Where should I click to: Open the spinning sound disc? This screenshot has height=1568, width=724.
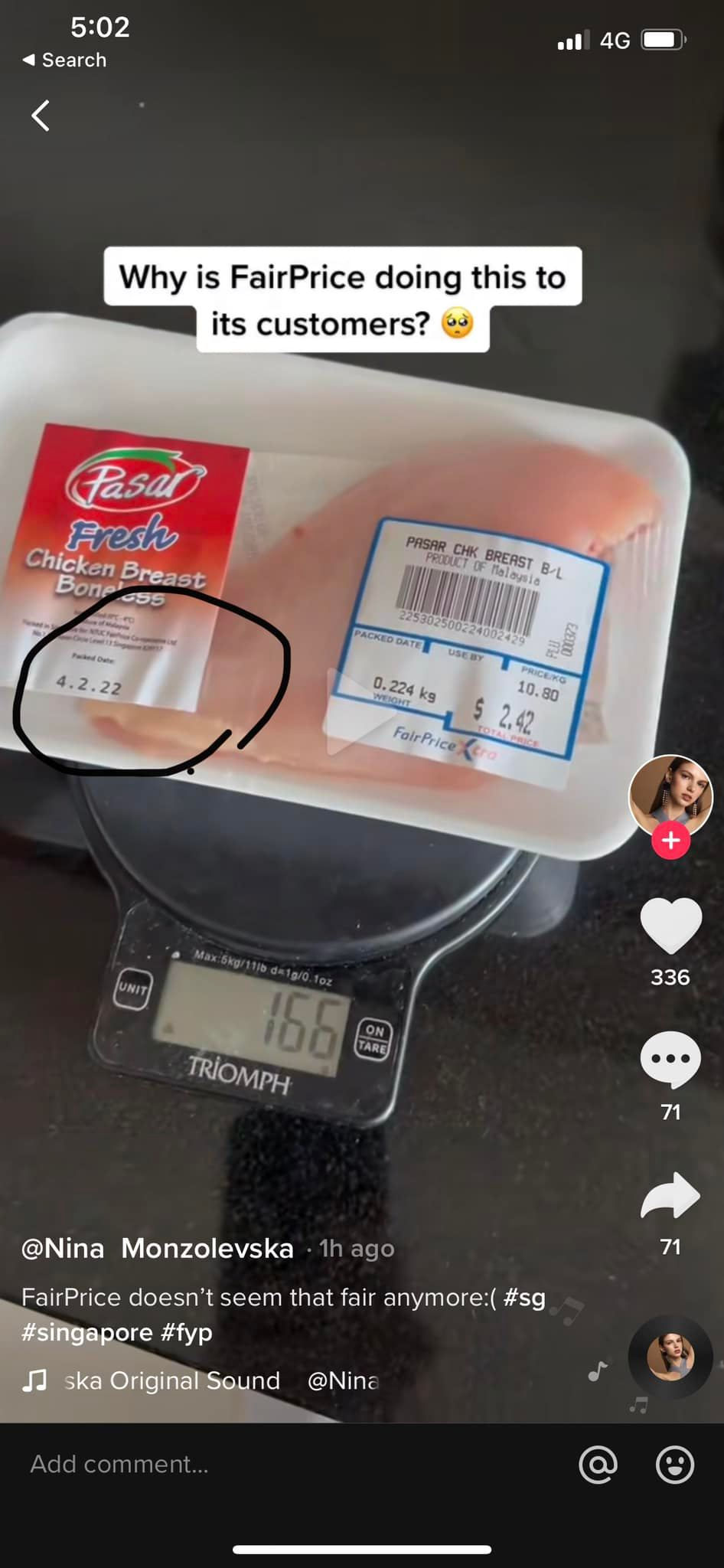(670, 1357)
